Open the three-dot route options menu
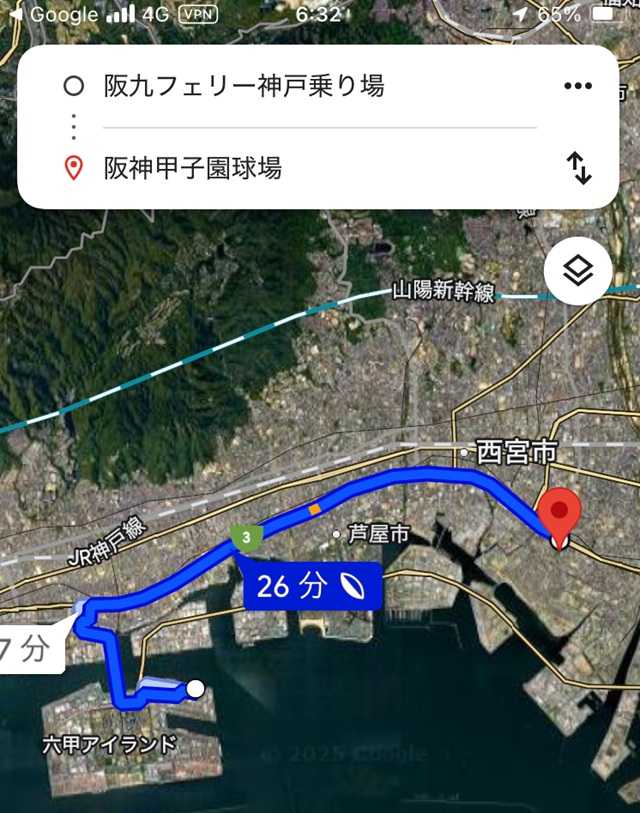This screenshot has width=640, height=813. (x=578, y=86)
